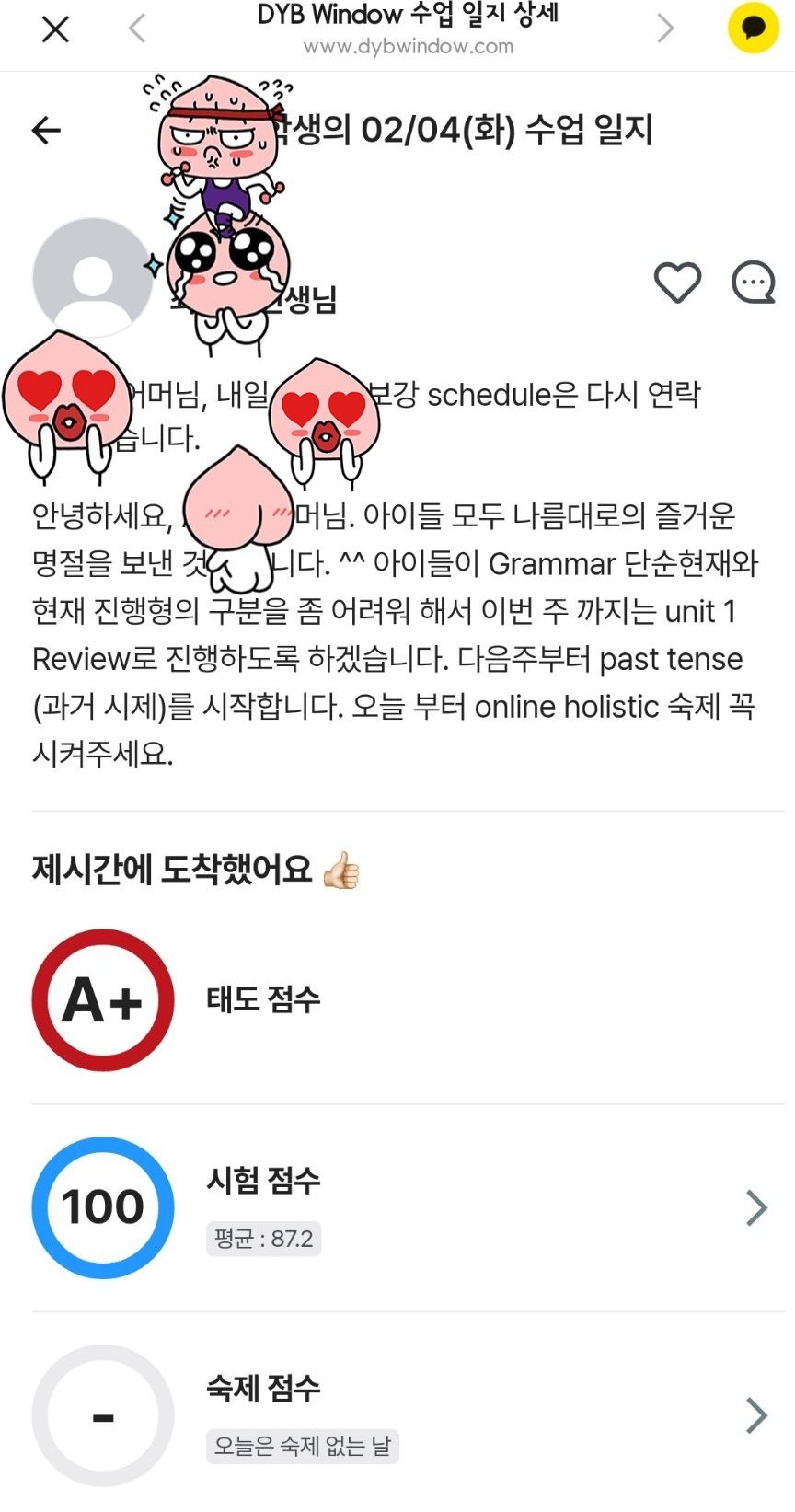Open the yellow KakaoTalk chat icon
Viewport: 795px width, 1512px height.
coord(754,28)
